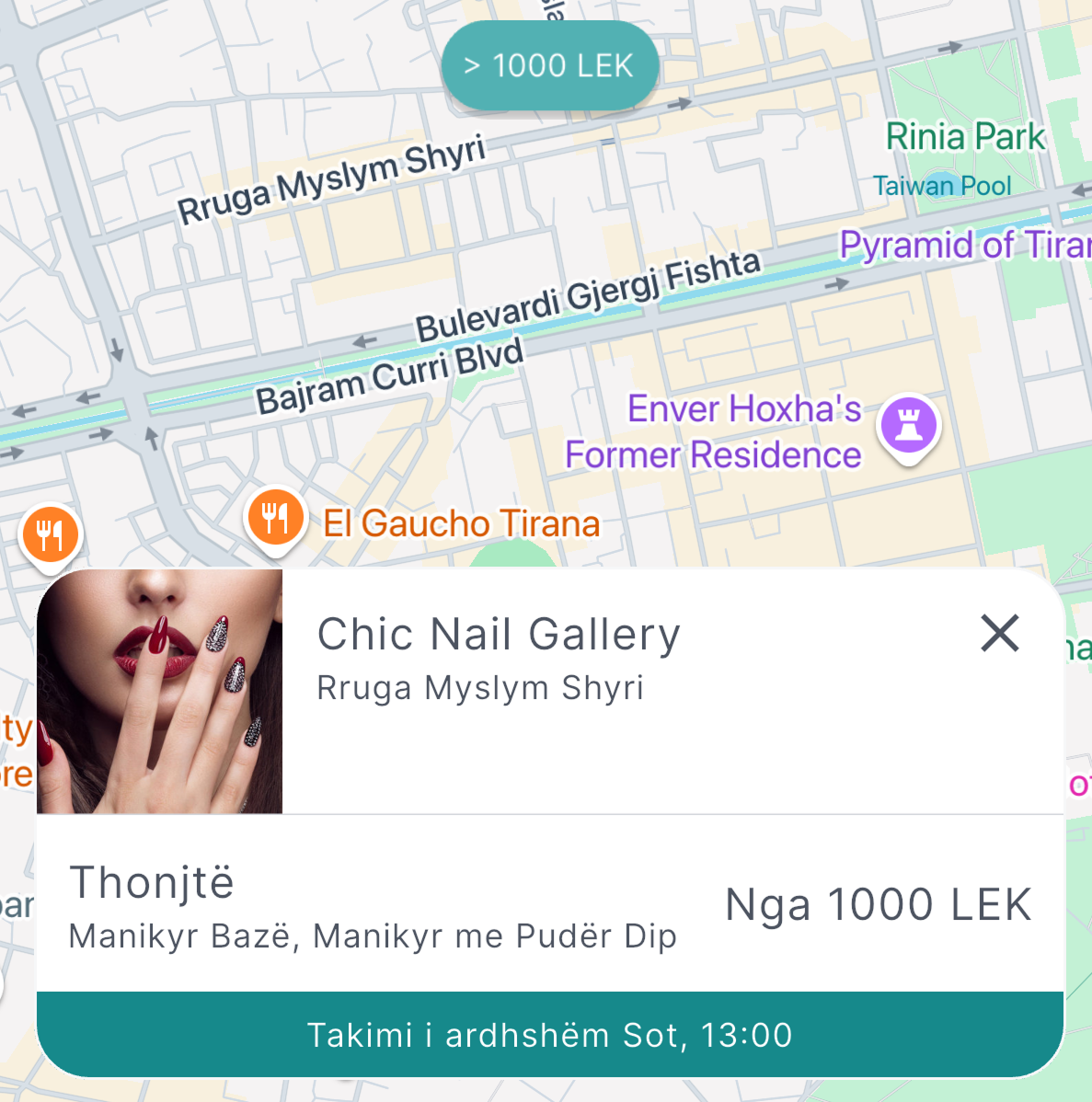Image resolution: width=1092 pixels, height=1102 pixels.
Task: Select the El Gaucho Tirana restaurant pin
Action: pyautogui.click(x=275, y=520)
